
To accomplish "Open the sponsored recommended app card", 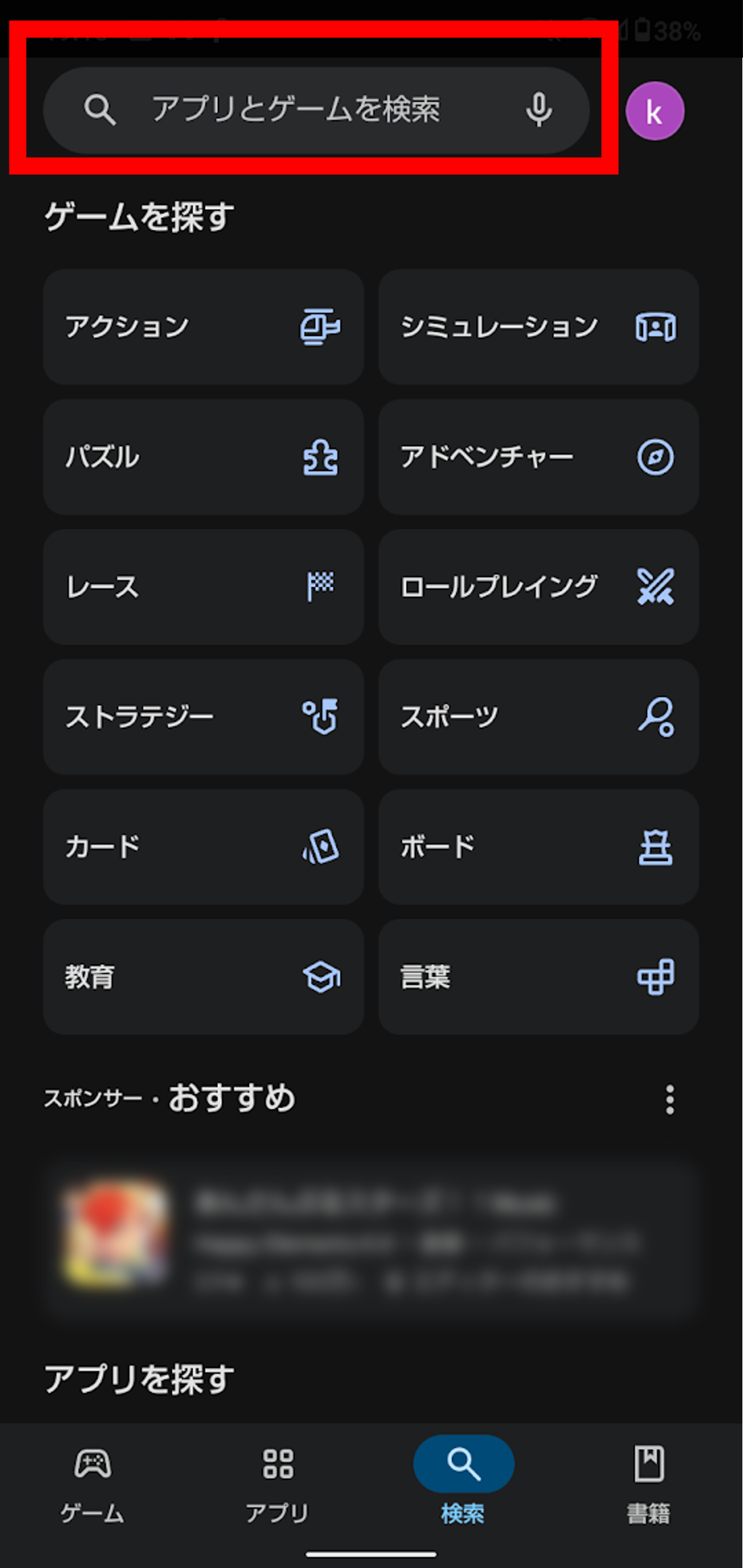I will 371,1240.
